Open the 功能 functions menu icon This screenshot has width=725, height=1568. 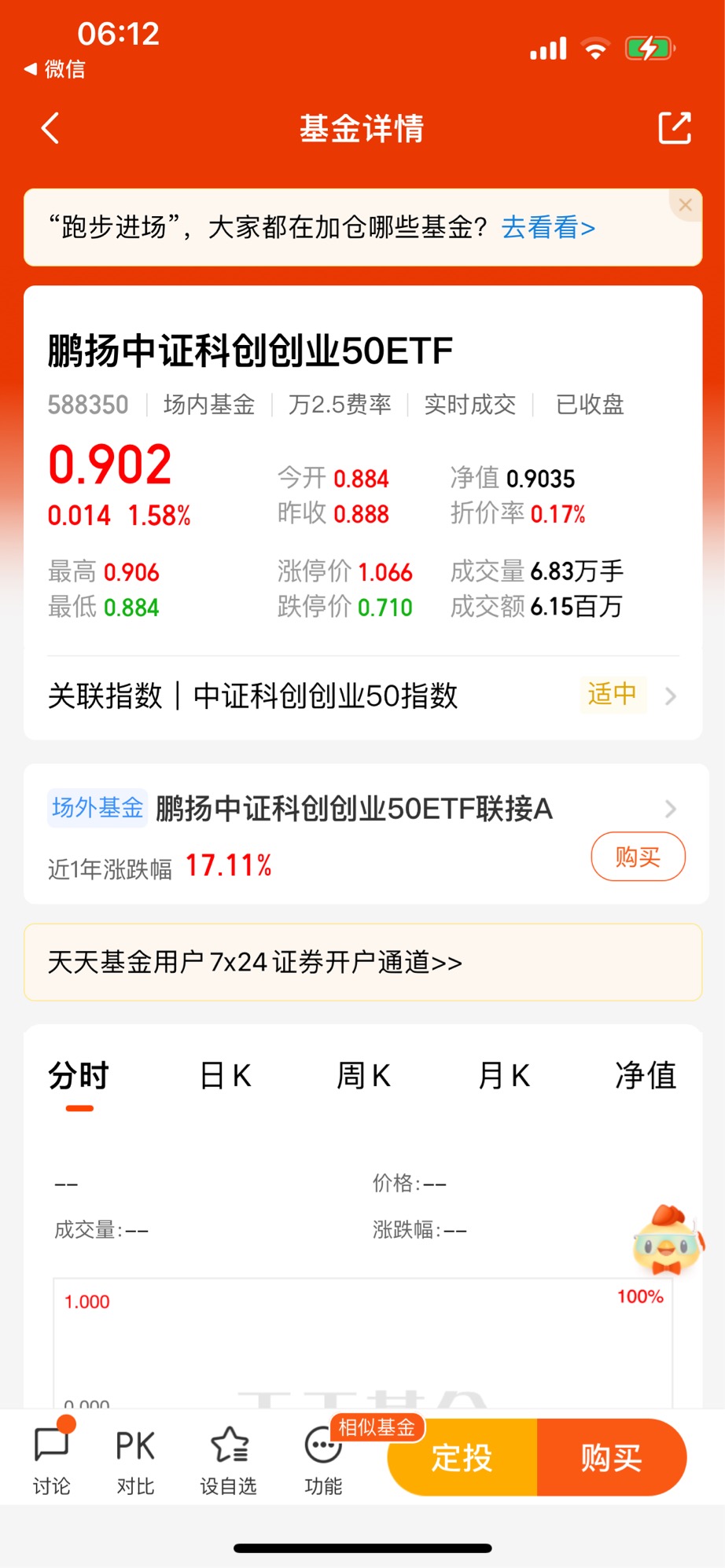(322, 1458)
